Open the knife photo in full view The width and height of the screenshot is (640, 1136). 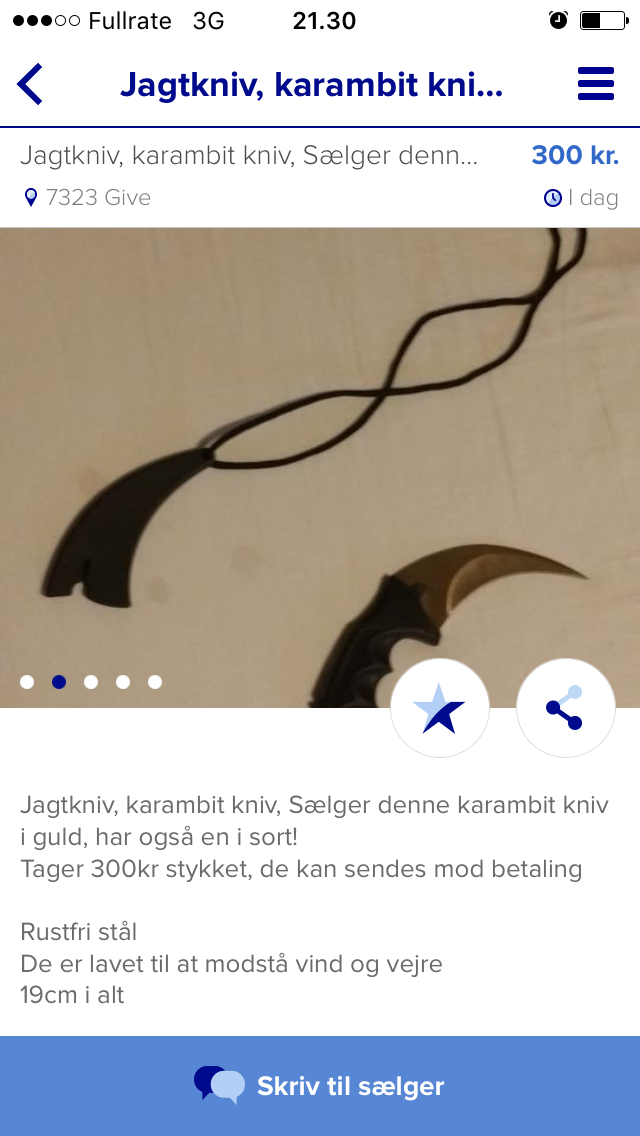coord(320,467)
